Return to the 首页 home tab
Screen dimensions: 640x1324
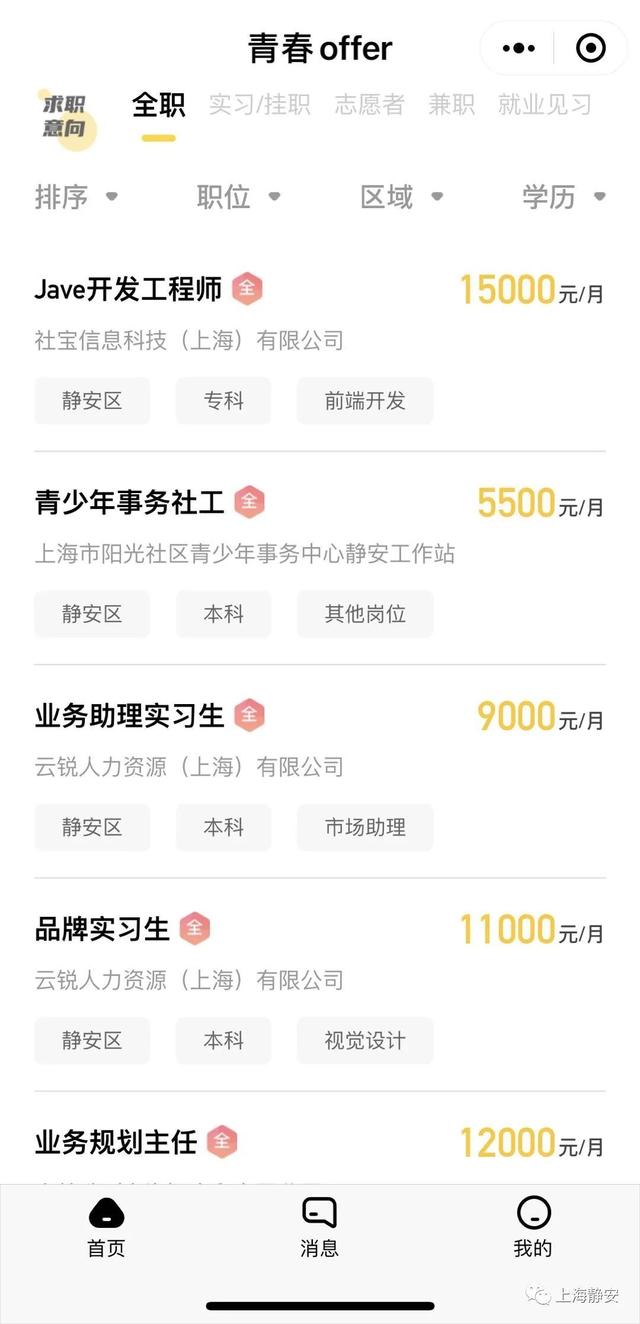(106, 1226)
